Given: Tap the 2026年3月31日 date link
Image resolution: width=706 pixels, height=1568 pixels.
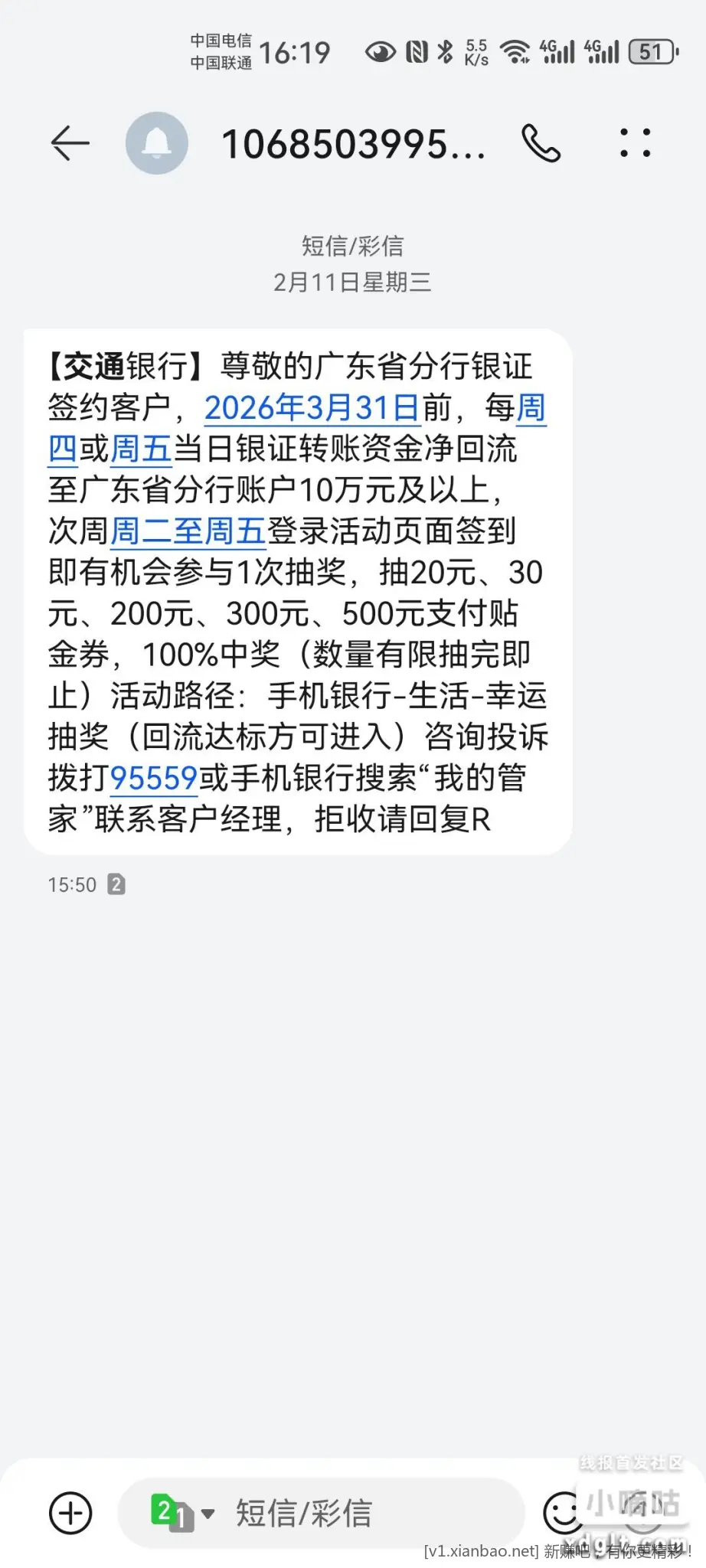Looking at the screenshot, I should pyautogui.click(x=312, y=408).
